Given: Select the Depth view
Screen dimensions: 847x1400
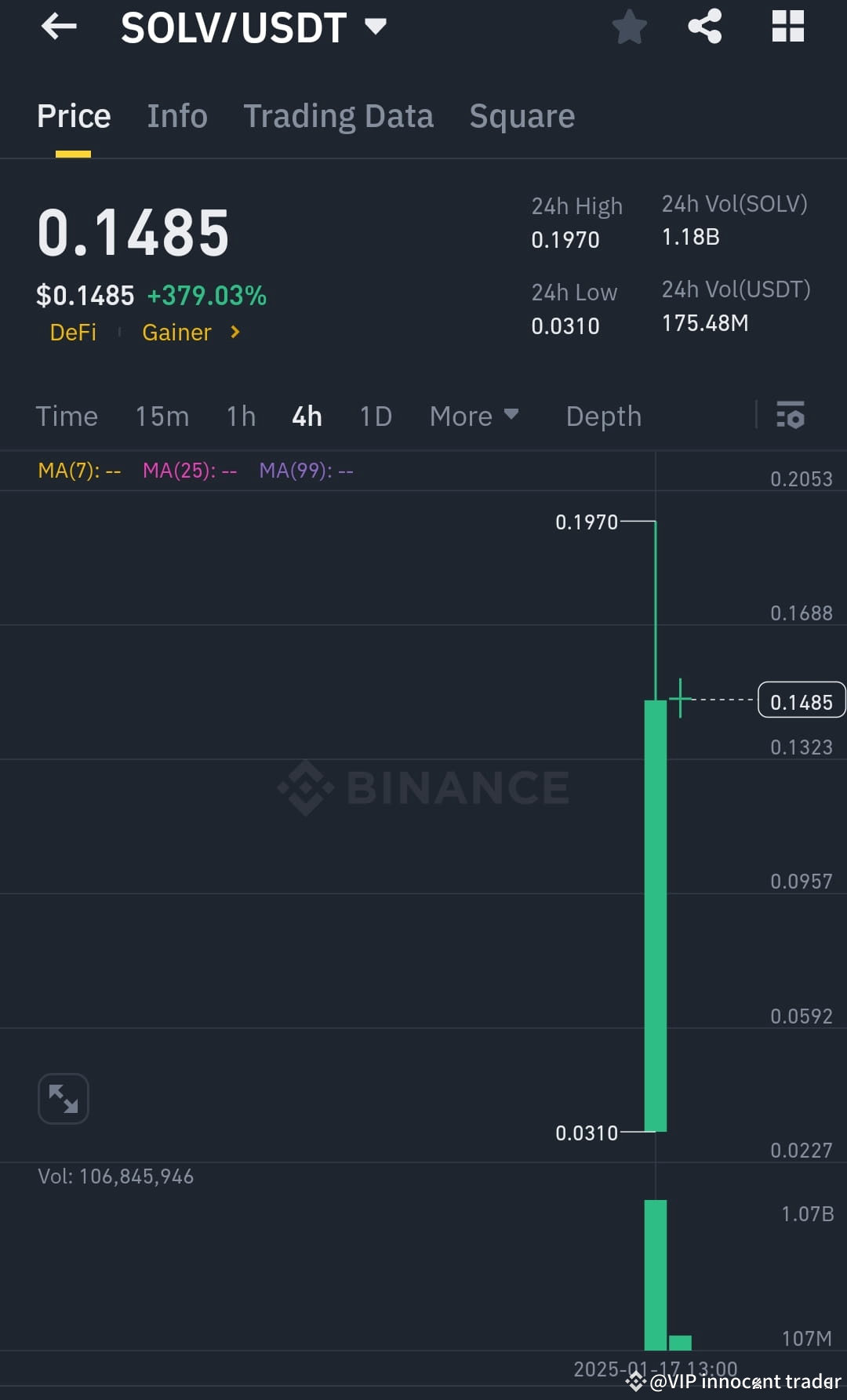Looking at the screenshot, I should [602, 416].
